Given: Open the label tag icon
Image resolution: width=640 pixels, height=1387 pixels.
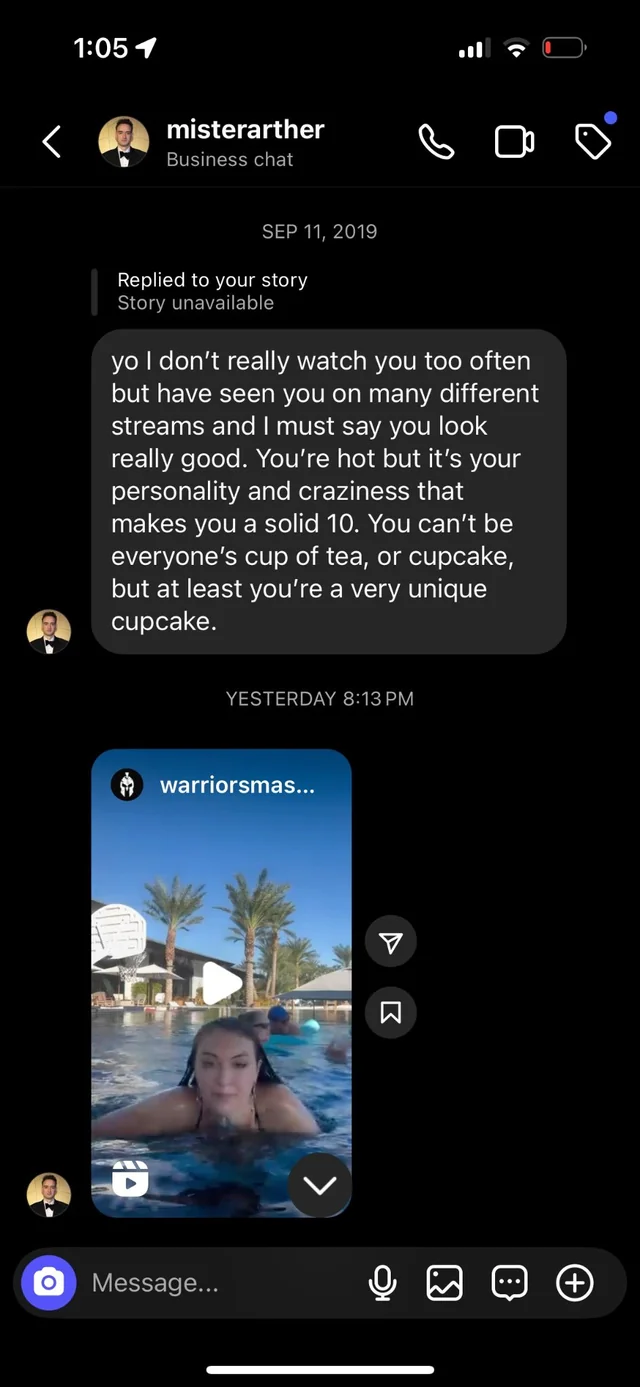Looking at the screenshot, I should click(593, 142).
